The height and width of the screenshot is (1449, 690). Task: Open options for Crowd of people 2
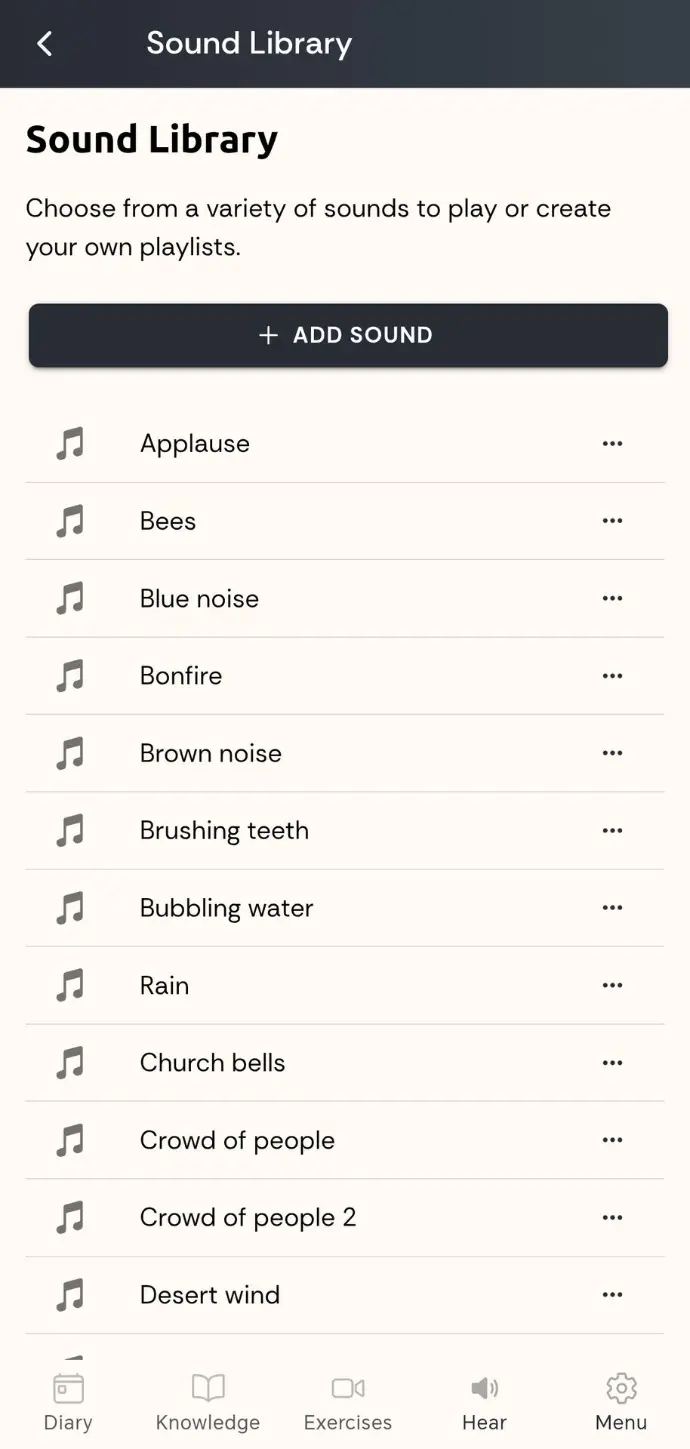pos(613,1218)
